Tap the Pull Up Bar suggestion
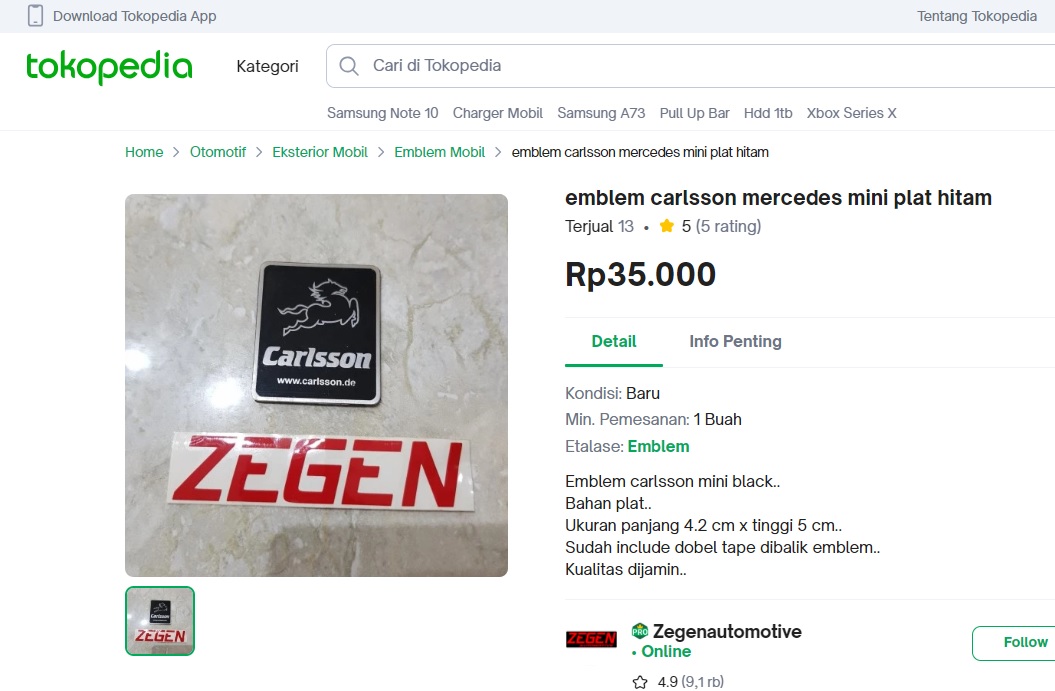 (694, 113)
